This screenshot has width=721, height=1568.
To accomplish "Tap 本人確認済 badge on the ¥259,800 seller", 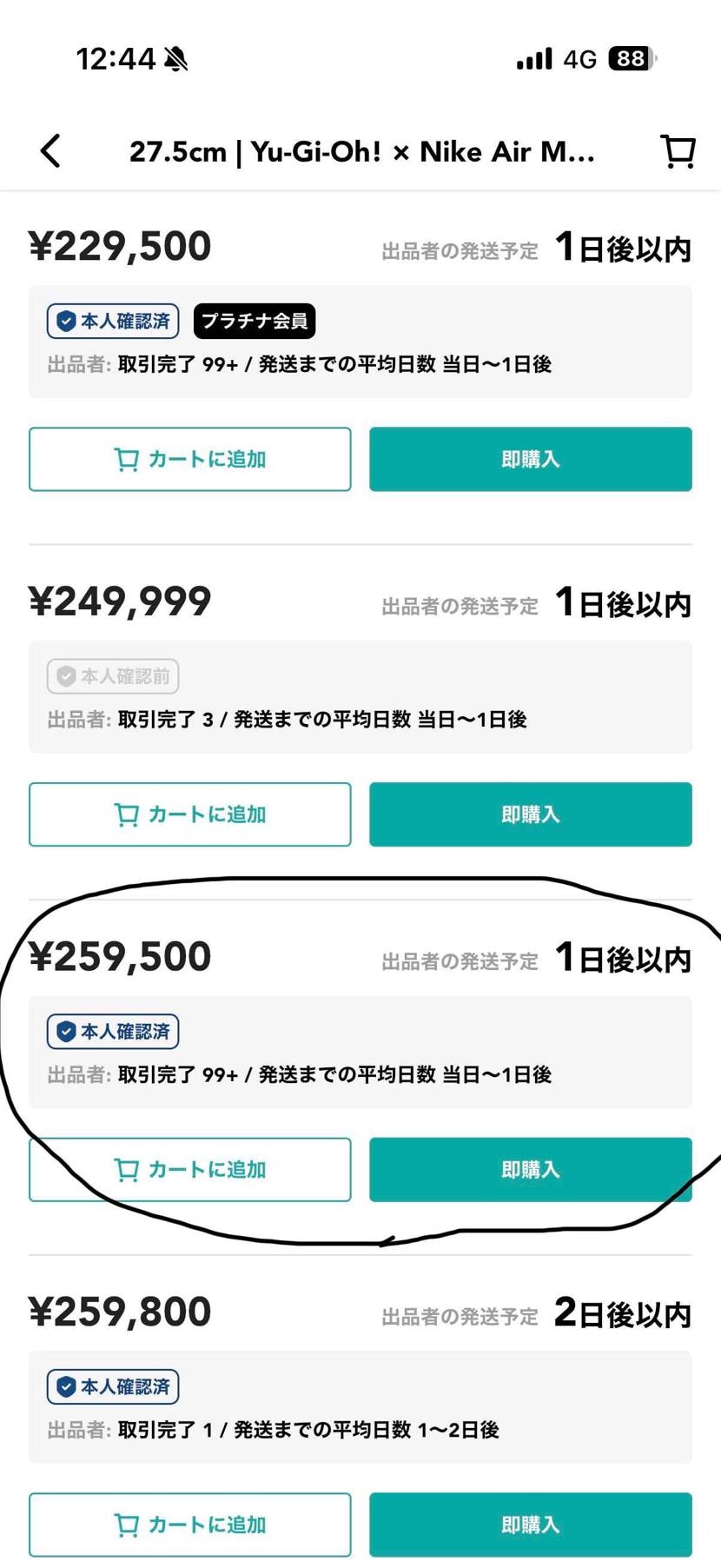I will tap(66, 1386).
